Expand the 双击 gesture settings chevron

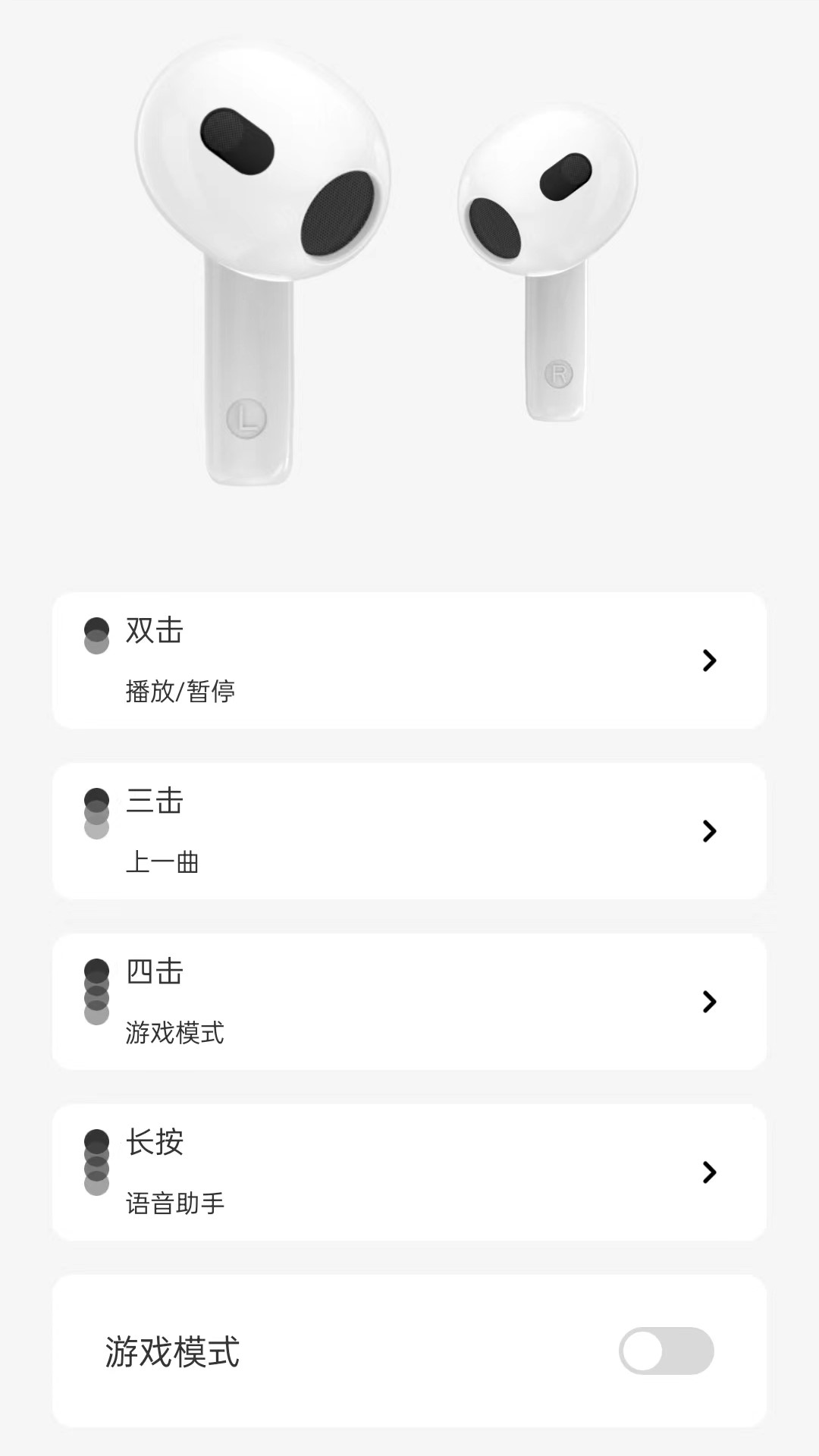tap(708, 661)
